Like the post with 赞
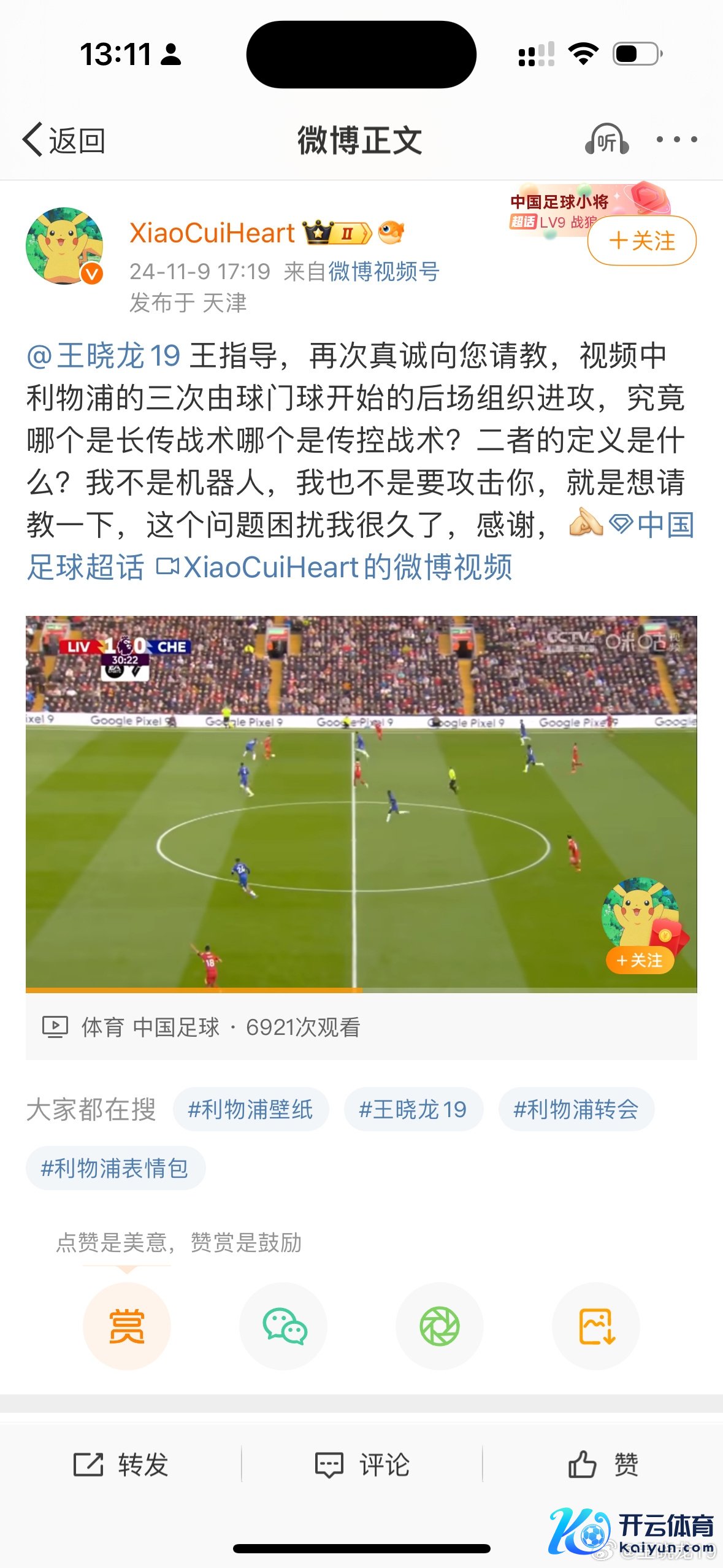723x1568 pixels. tap(603, 1465)
